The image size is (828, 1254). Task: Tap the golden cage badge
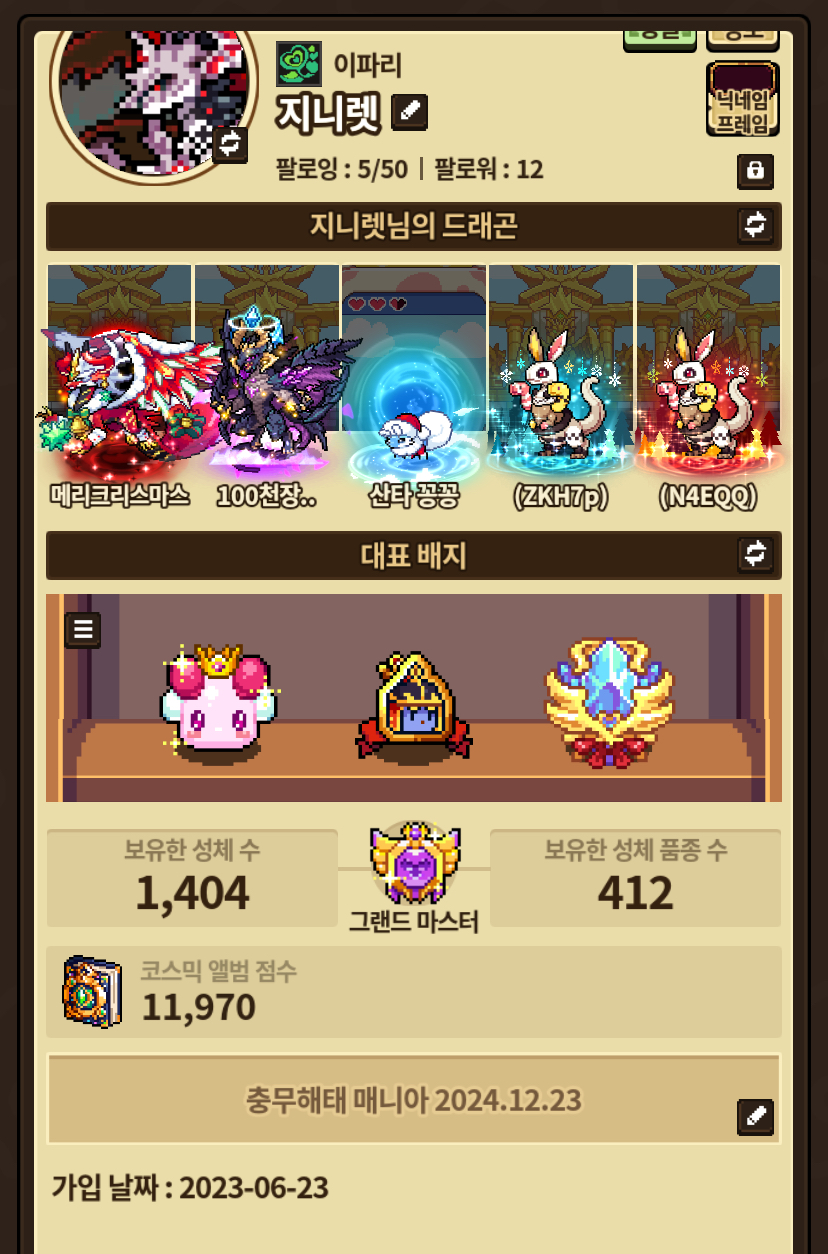[x=414, y=705]
